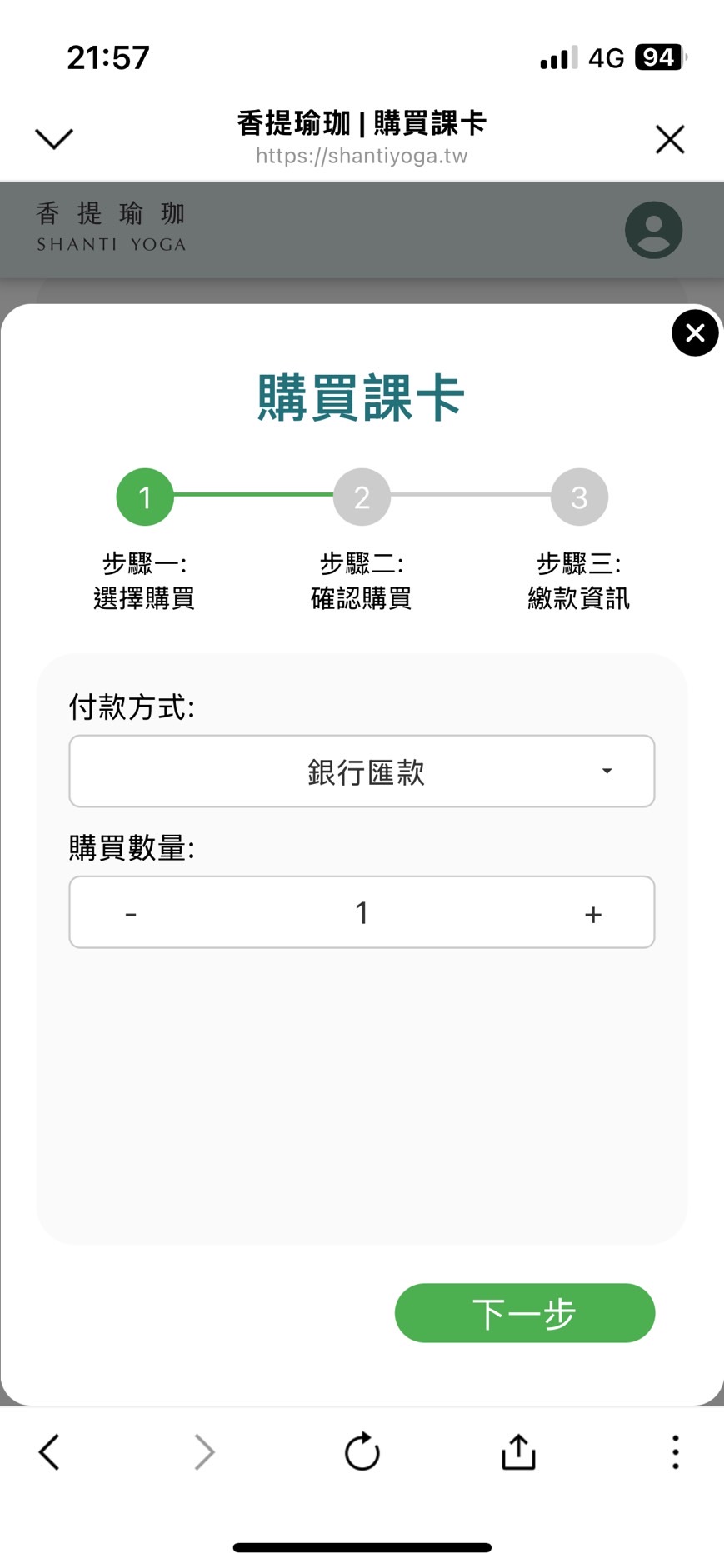Increase 購買數量 with the plus button
Screen dimensions: 724x1568
[592, 914]
